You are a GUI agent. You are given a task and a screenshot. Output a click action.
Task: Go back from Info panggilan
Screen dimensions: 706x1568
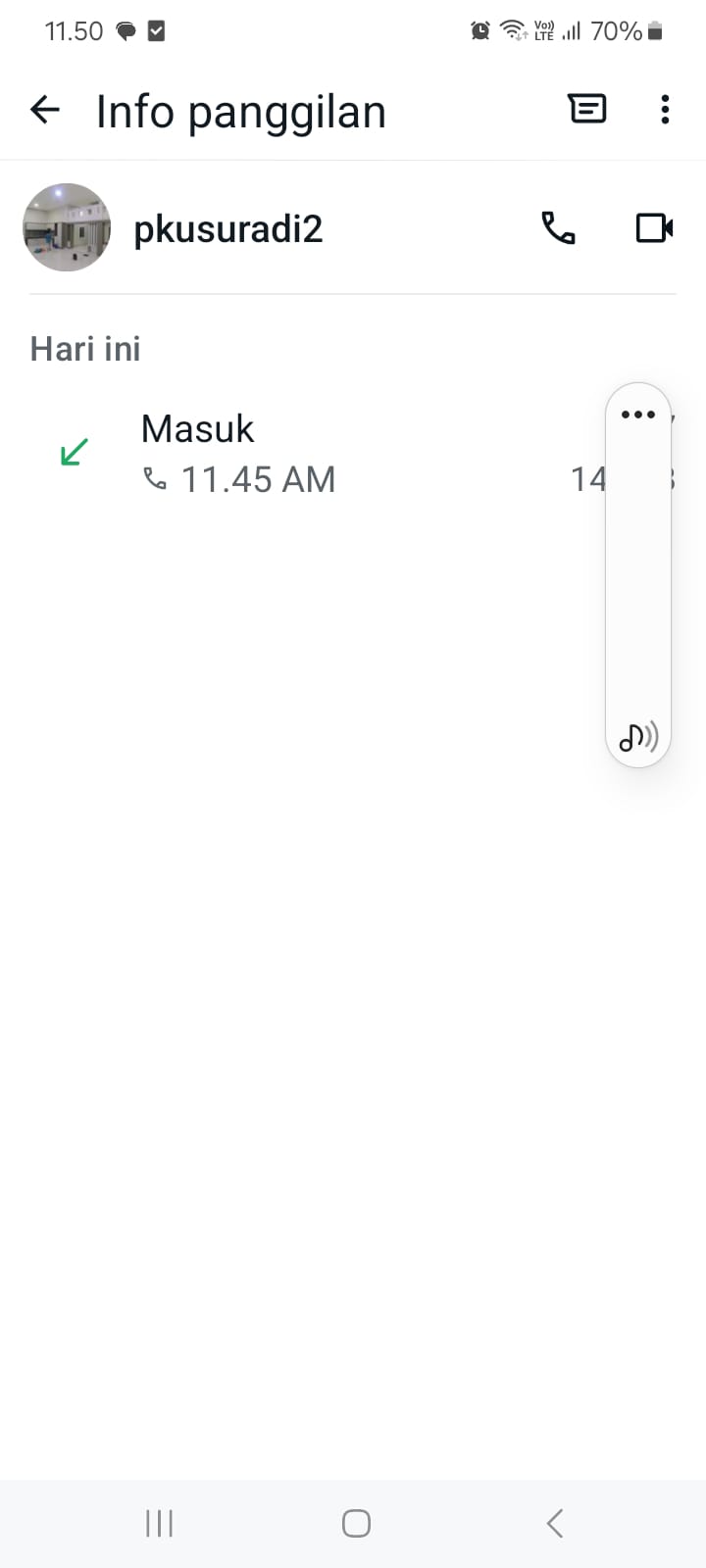(45, 110)
